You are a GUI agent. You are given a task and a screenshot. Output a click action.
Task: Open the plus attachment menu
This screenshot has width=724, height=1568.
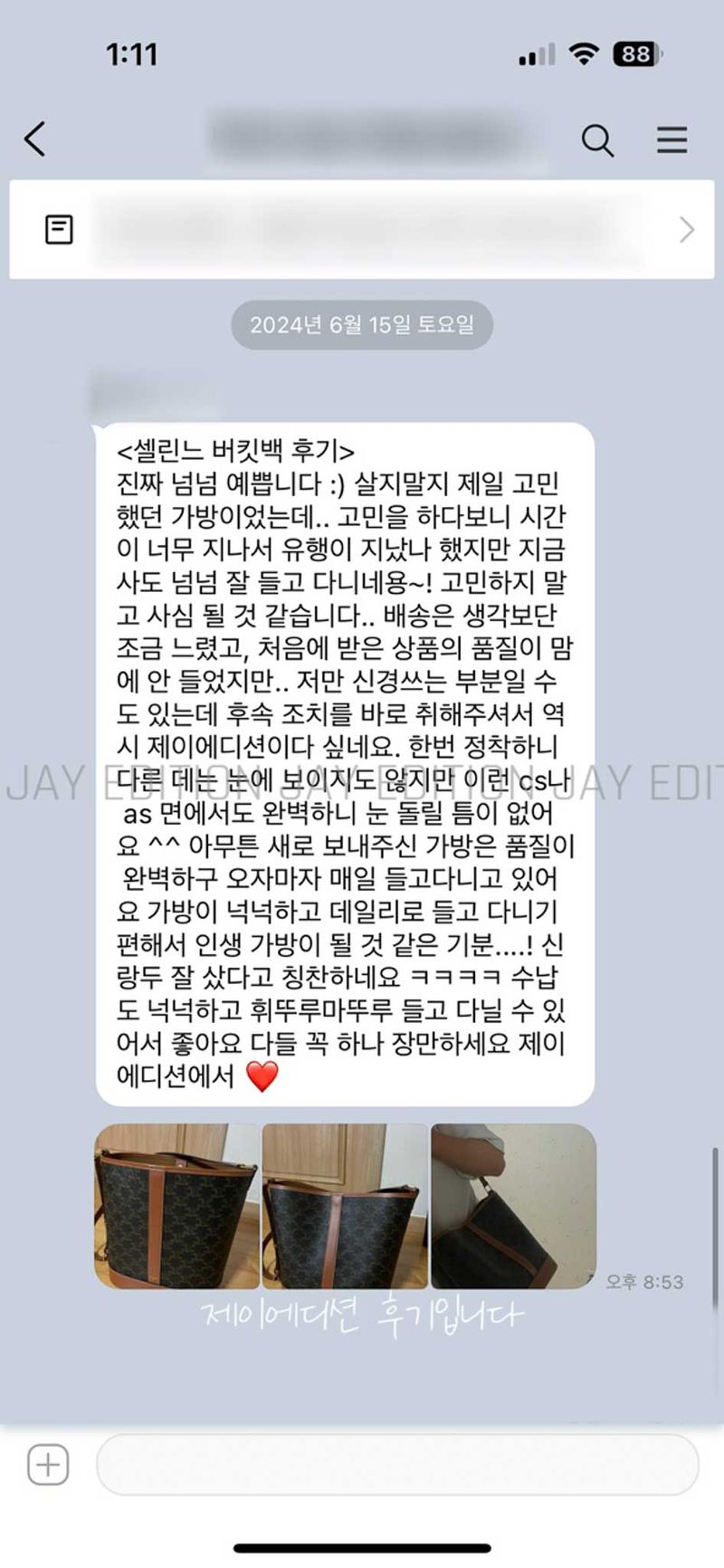pyautogui.click(x=48, y=1464)
